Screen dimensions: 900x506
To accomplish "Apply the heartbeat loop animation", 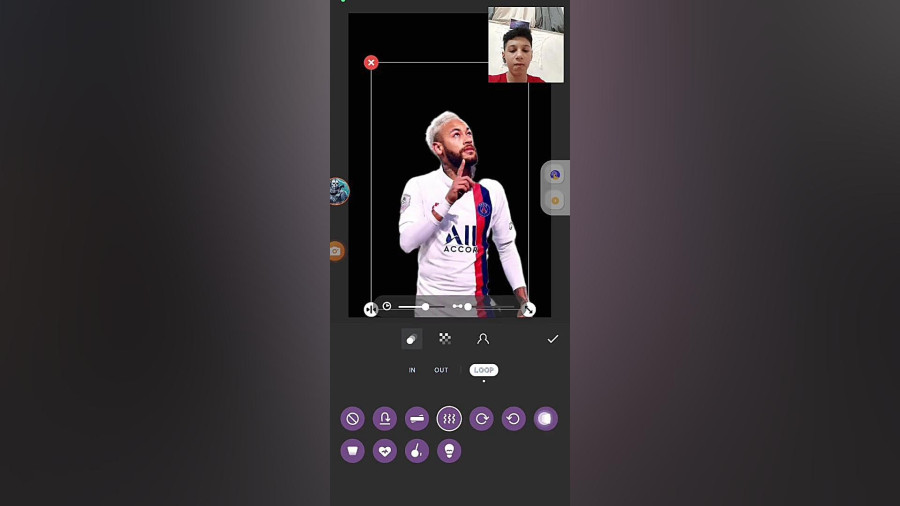I will (x=385, y=451).
